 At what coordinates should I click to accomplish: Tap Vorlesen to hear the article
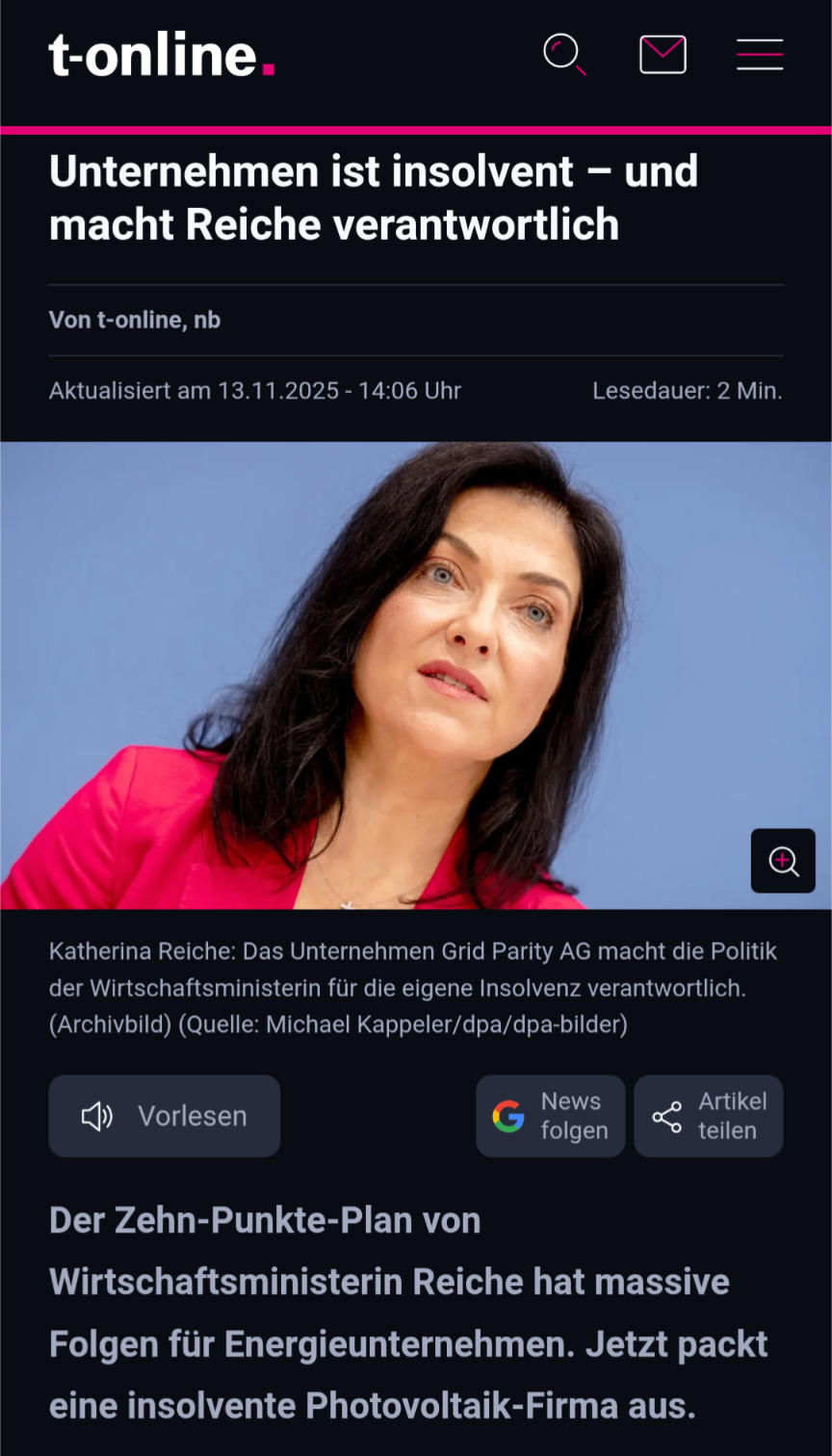pyautogui.click(x=165, y=1116)
